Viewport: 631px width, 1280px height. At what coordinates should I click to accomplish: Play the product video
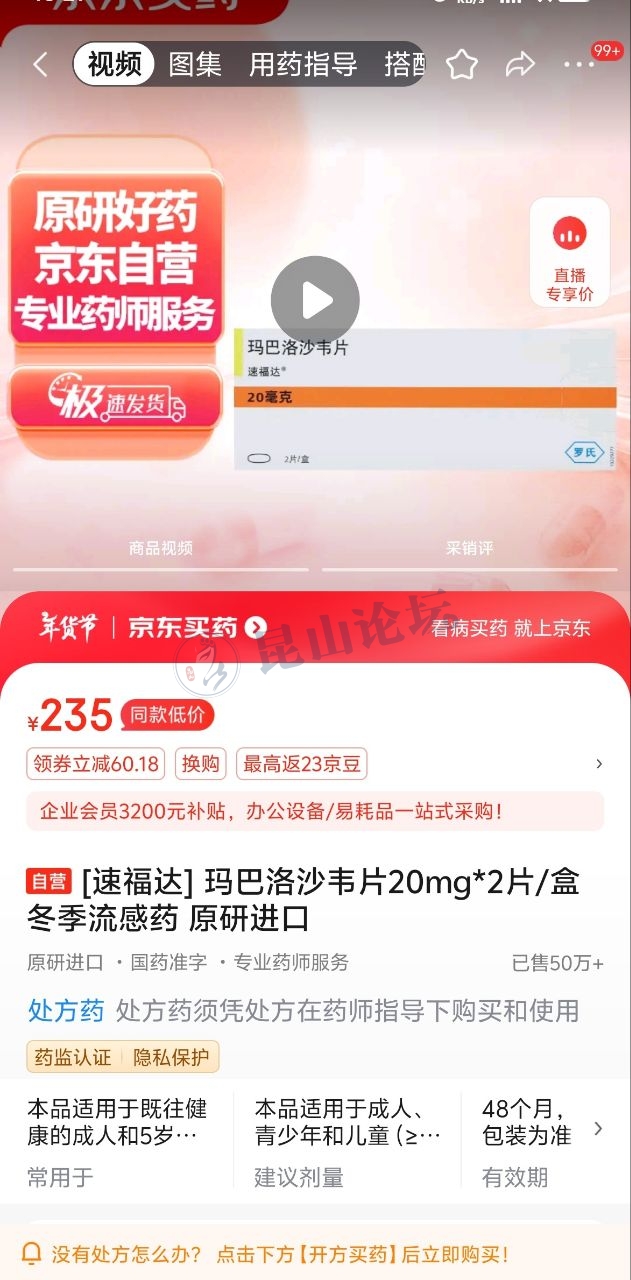click(315, 299)
